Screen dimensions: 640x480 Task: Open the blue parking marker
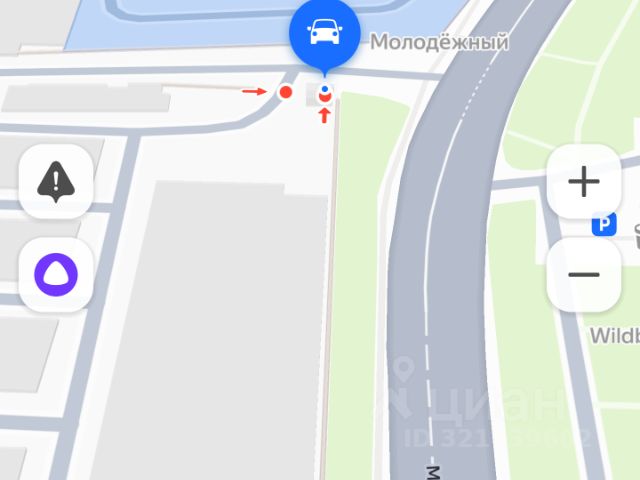pyautogui.click(x=604, y=225)
